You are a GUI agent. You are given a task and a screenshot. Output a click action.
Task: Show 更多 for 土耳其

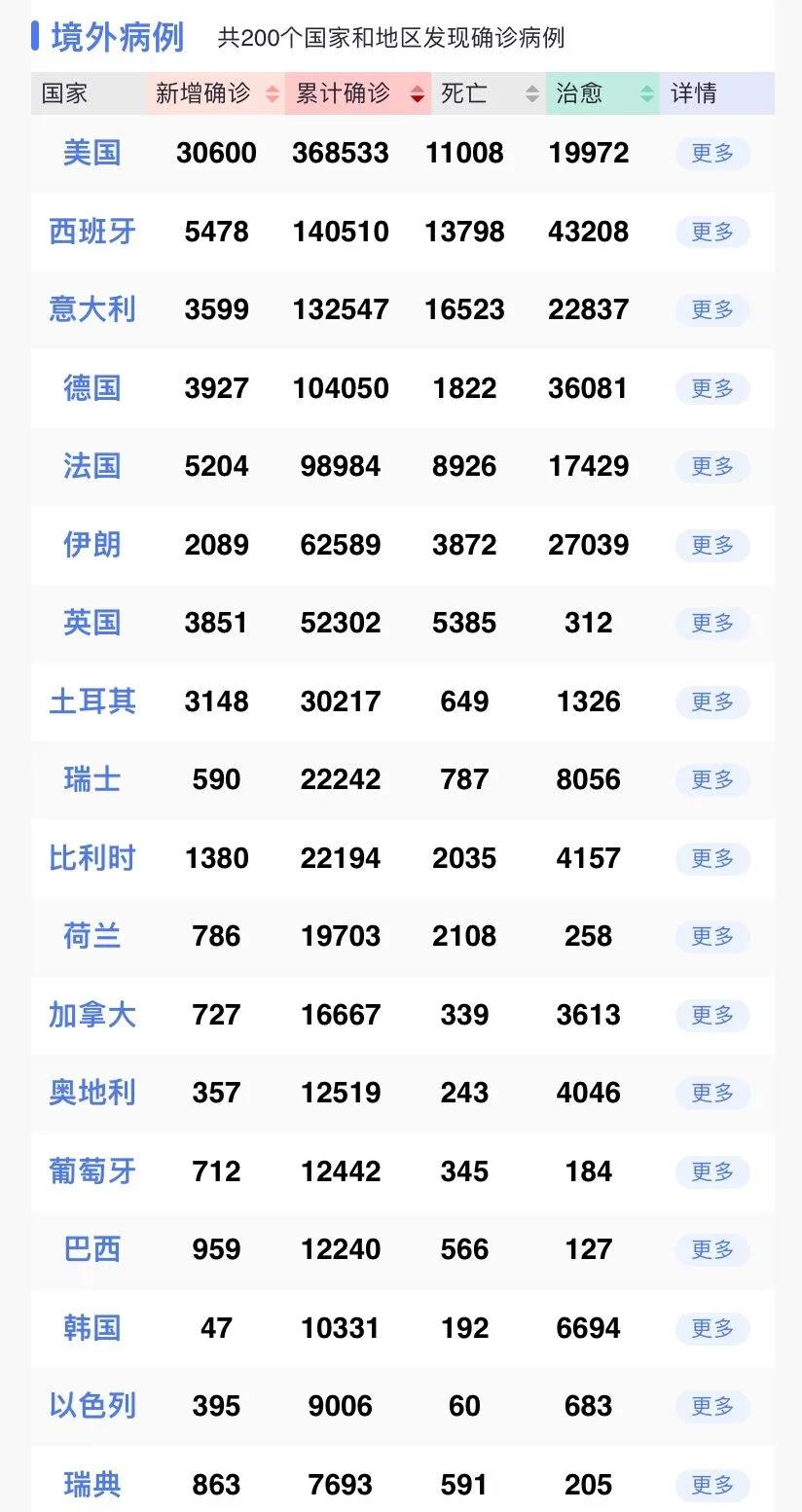[x=712, y=702]
